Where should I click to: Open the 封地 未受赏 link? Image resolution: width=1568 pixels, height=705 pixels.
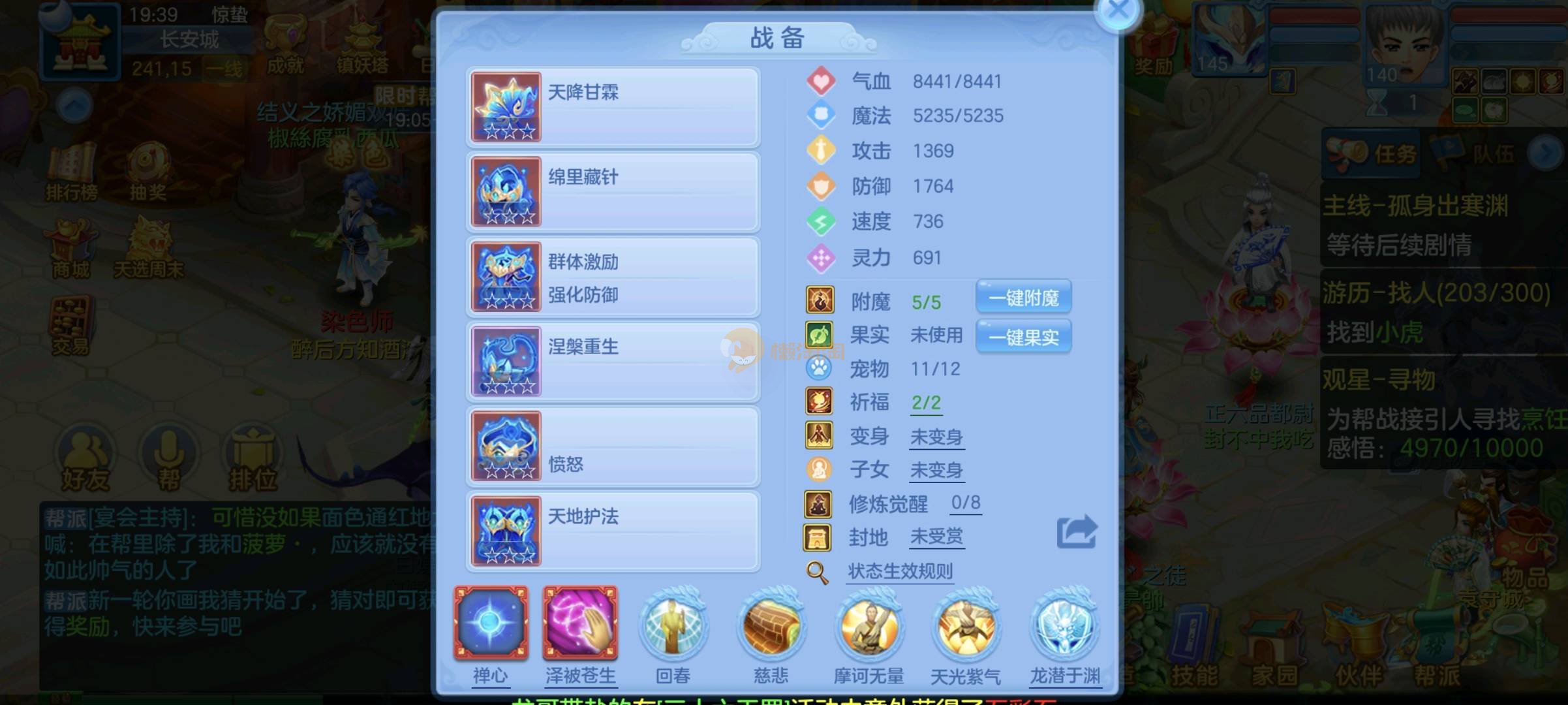pos(936,537)
